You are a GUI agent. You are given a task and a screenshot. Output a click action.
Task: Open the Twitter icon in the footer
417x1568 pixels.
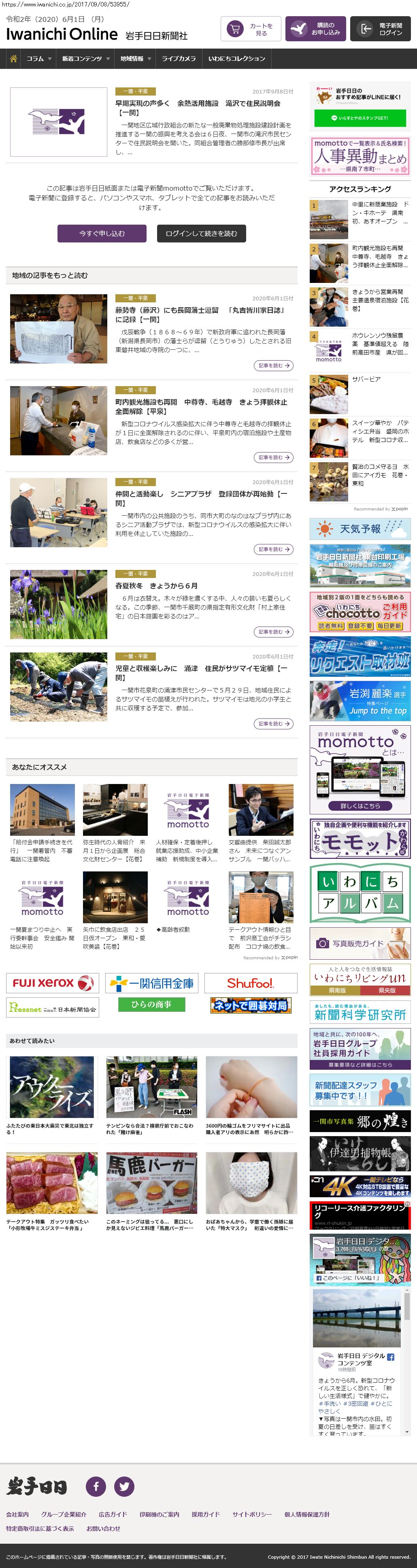coord(124,1486)
